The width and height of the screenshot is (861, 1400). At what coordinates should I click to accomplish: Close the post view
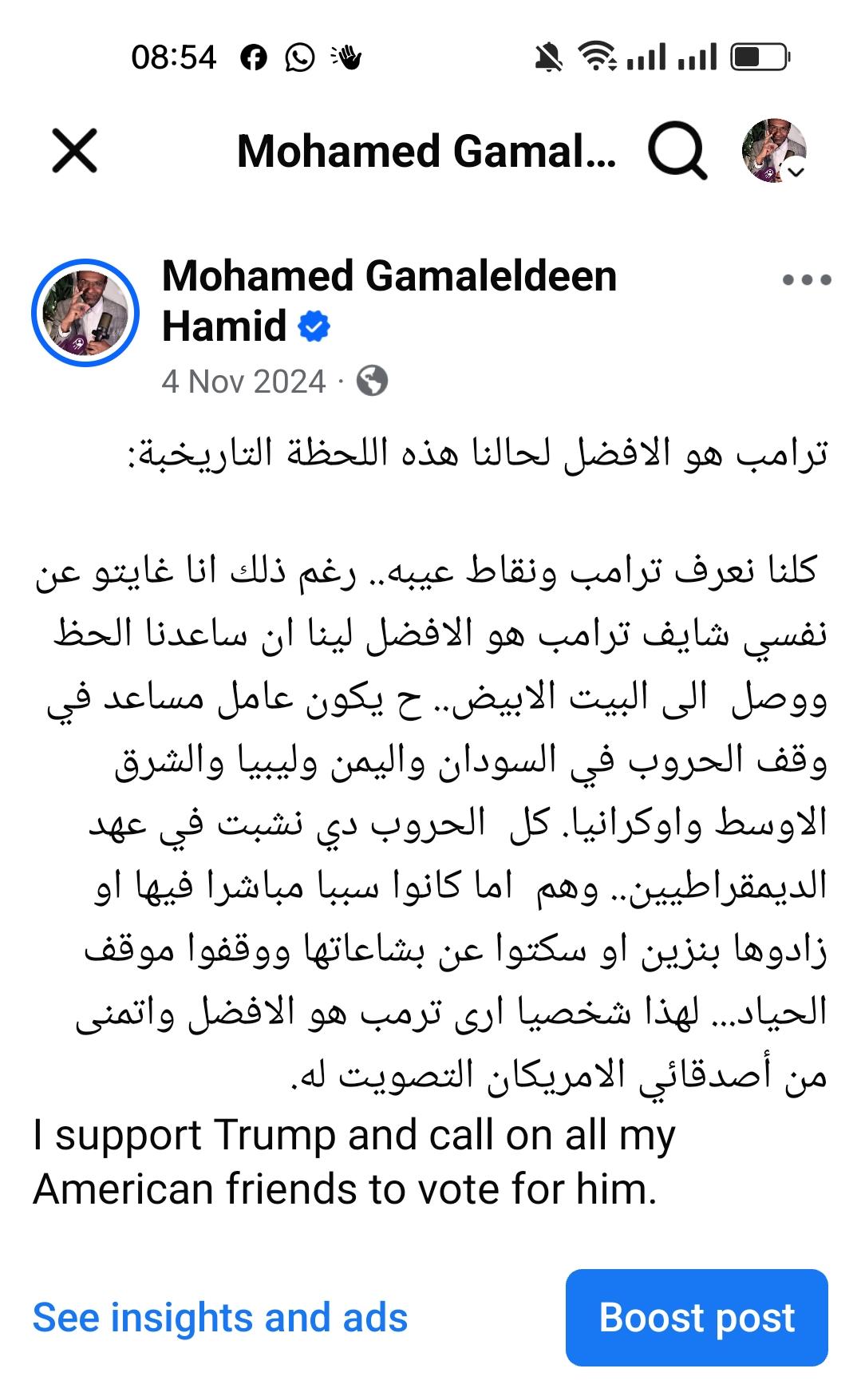click(x=74, y=151)
